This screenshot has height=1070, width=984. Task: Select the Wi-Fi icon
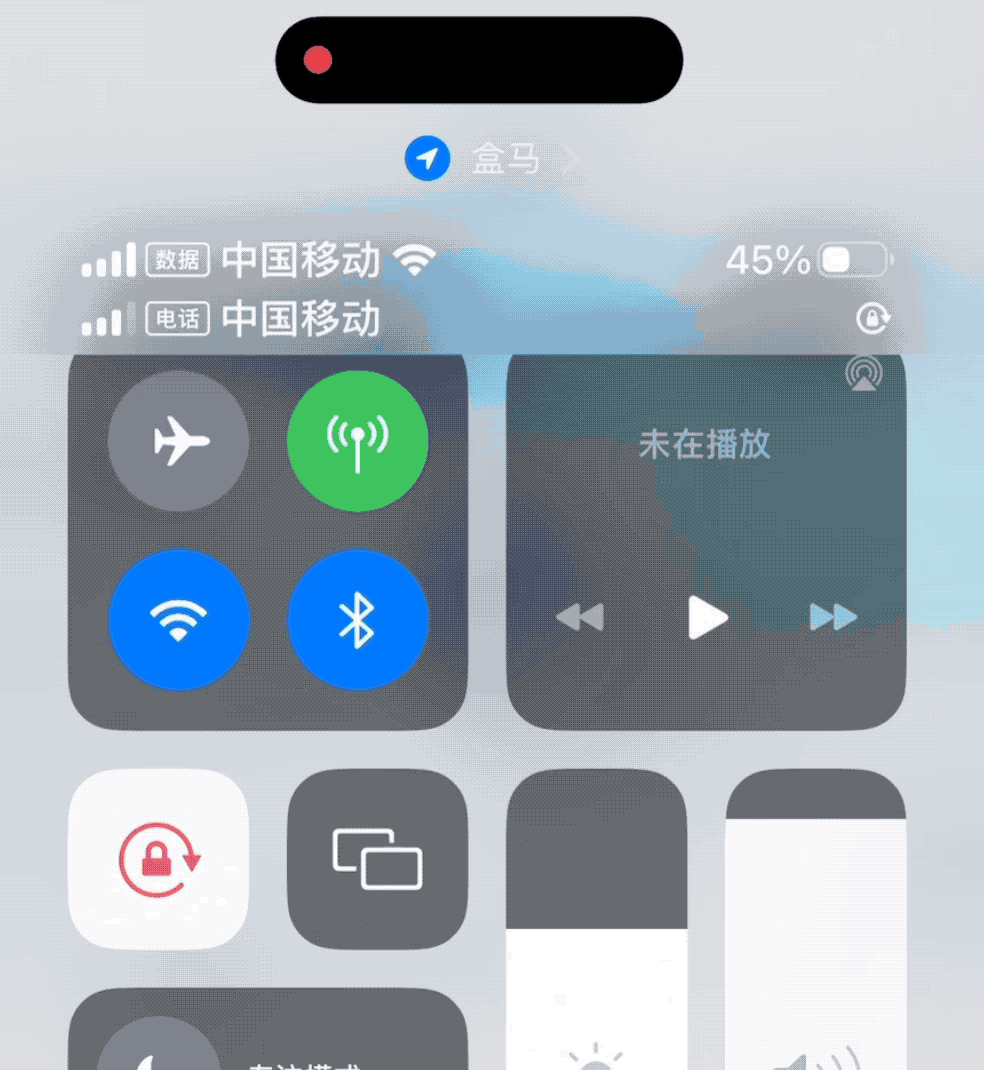coord(179,620)
